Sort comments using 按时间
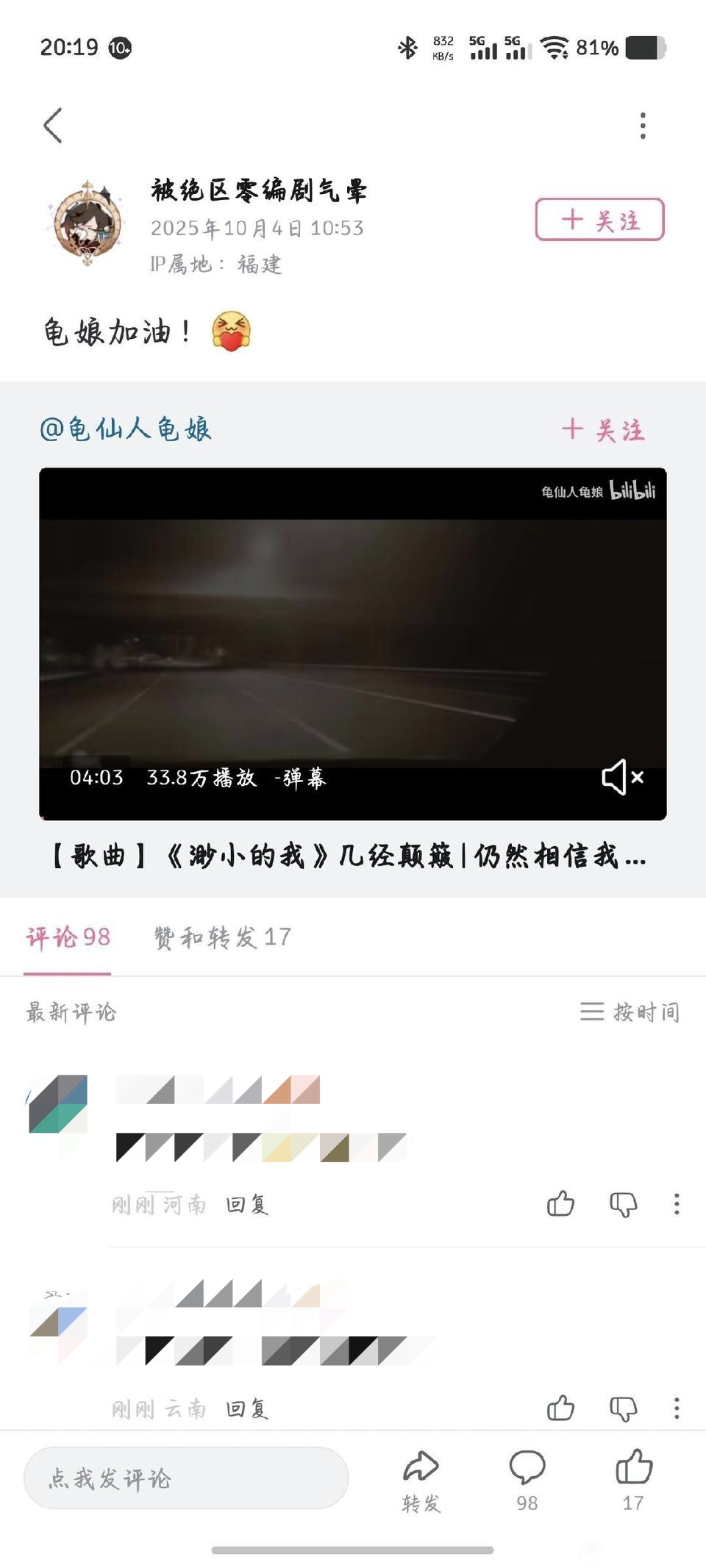The image size is (706, 1568). pos(630,1012)
